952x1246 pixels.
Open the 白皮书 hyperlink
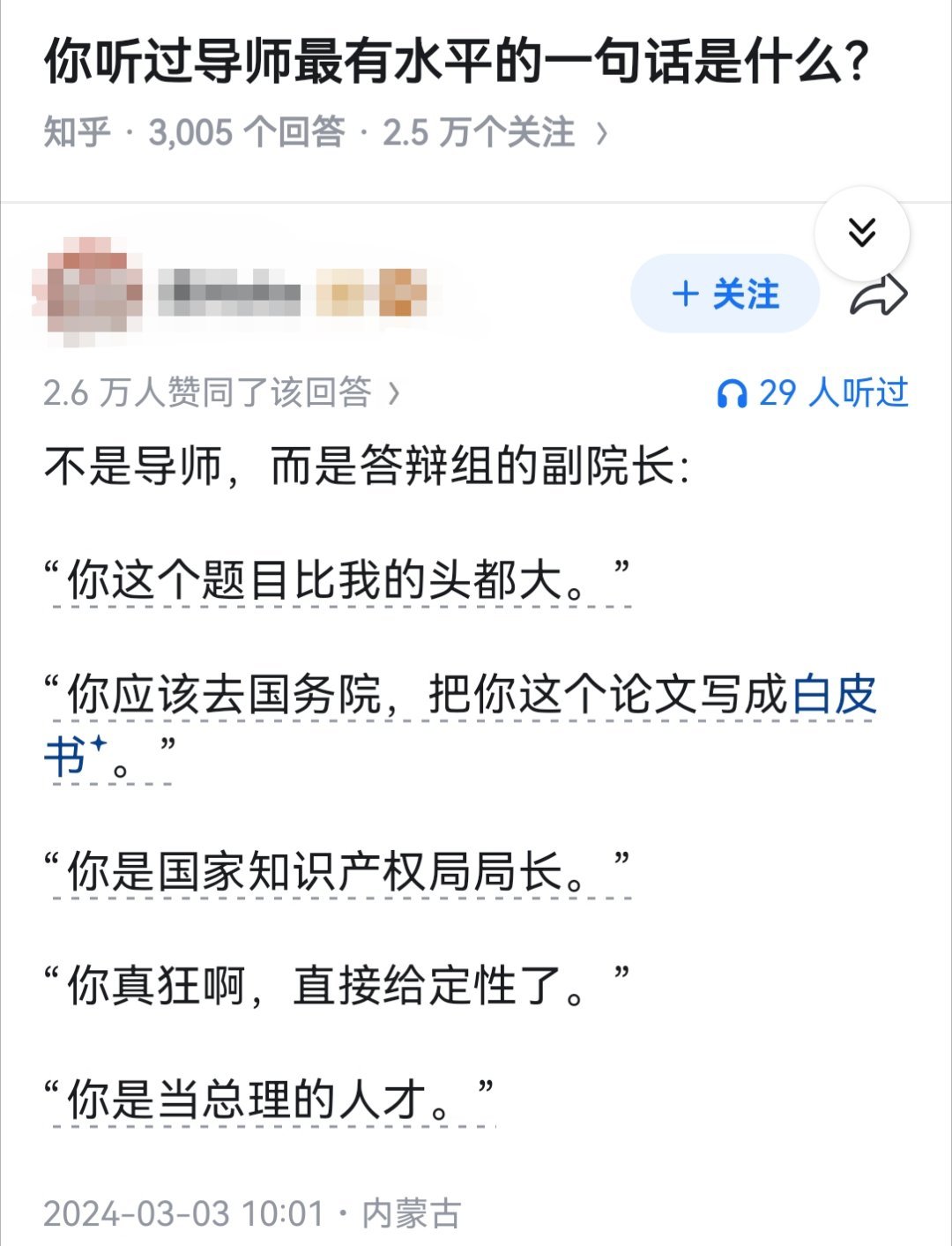(834, 697)
